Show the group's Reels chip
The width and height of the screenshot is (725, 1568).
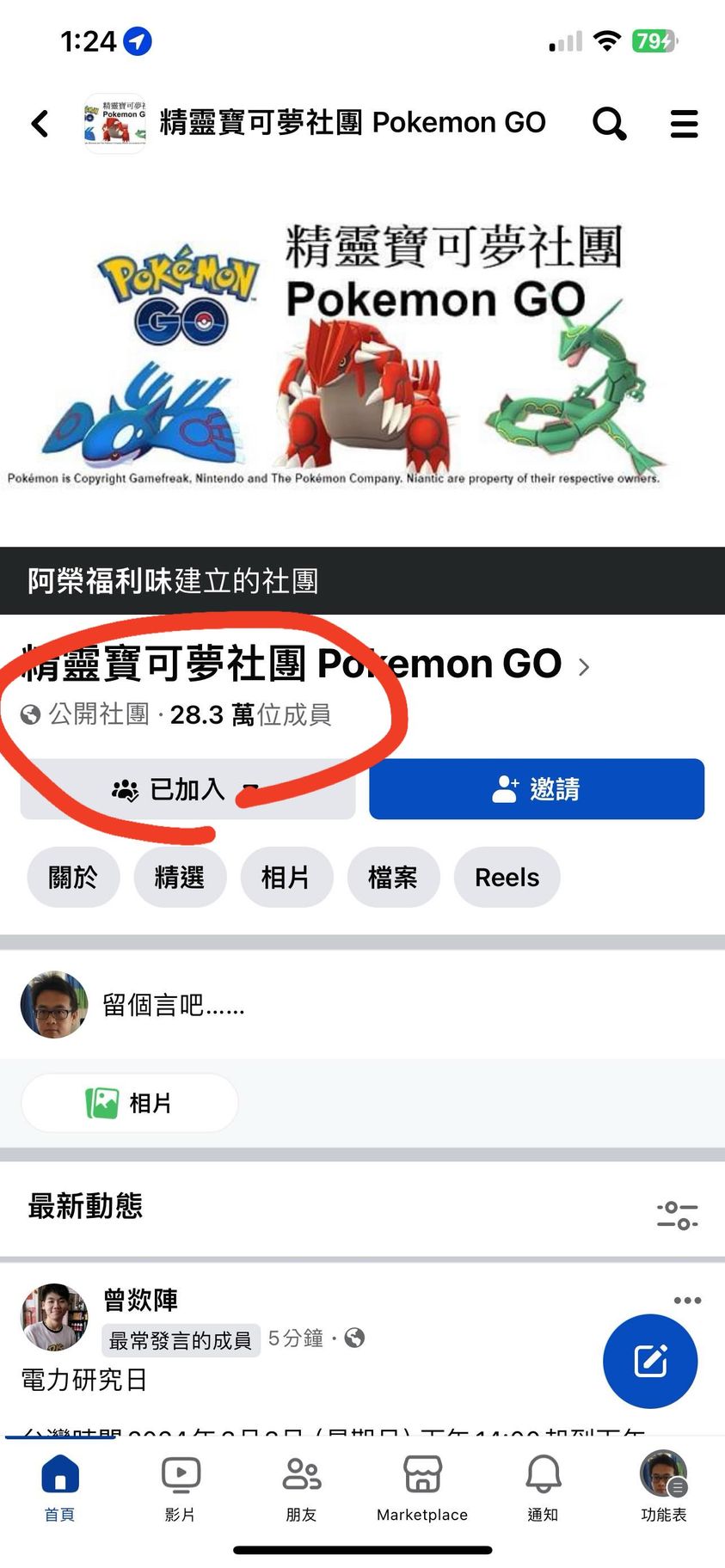507,877
